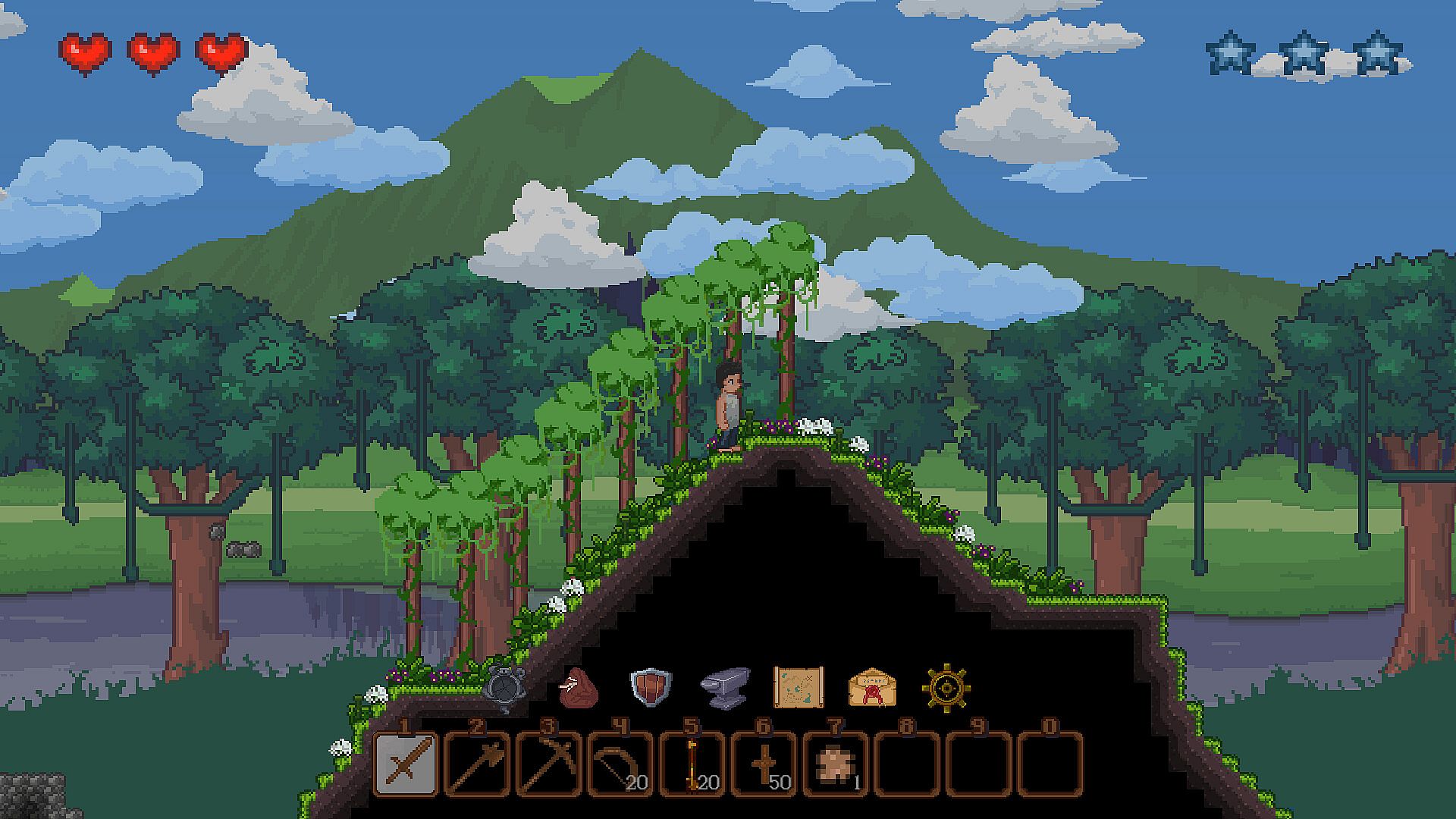Screen dimensions: 1456x819
Task: Open the sealed letter icon
Action: point(872,688)
